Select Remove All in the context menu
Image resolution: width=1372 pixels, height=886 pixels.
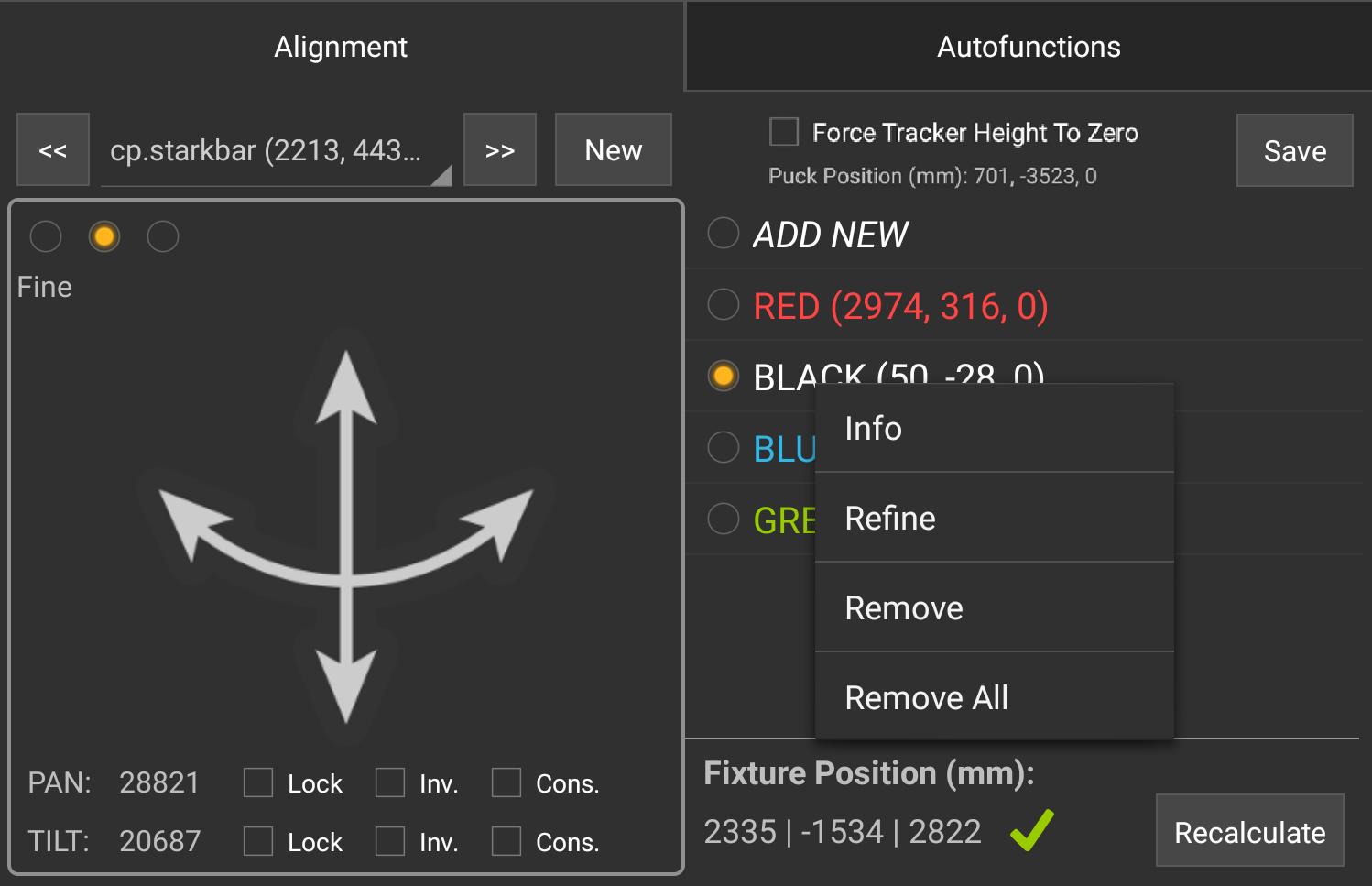tap(994, 698)
